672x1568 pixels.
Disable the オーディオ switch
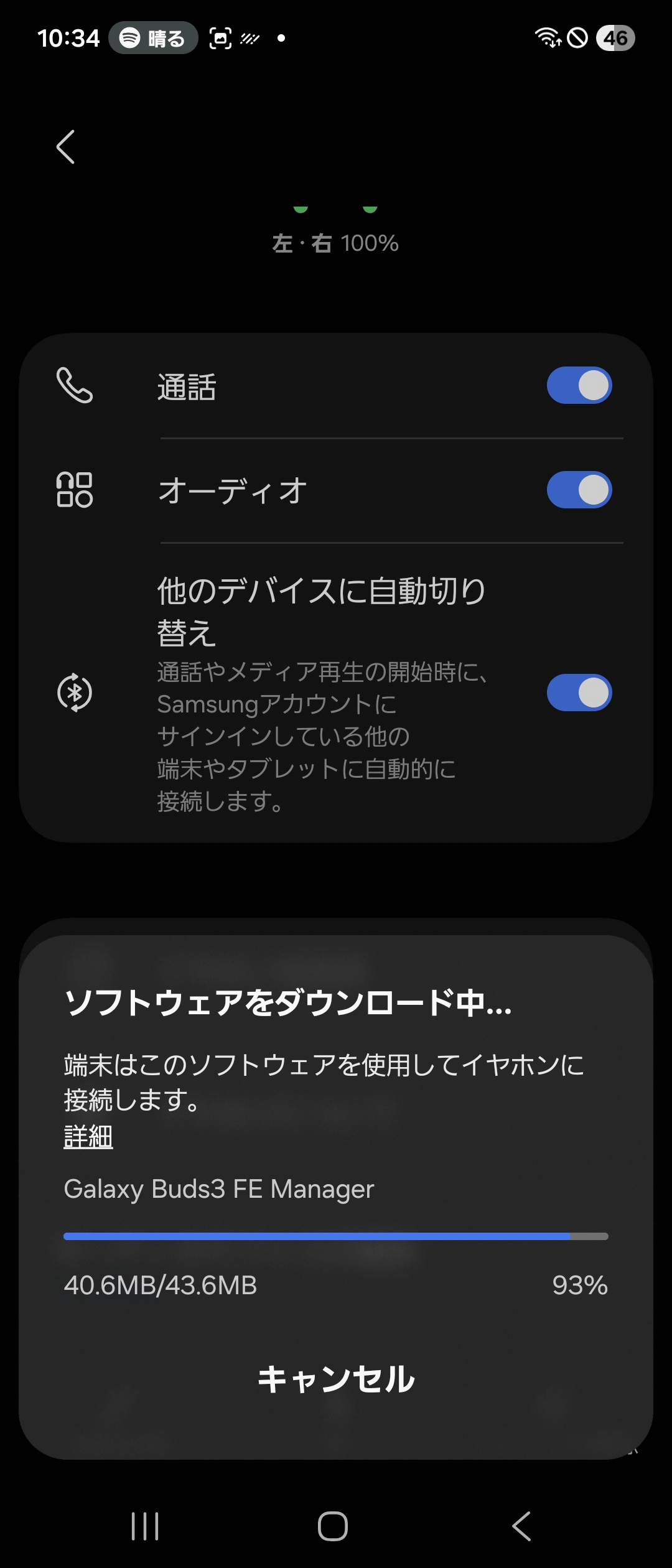click(579, 490)
